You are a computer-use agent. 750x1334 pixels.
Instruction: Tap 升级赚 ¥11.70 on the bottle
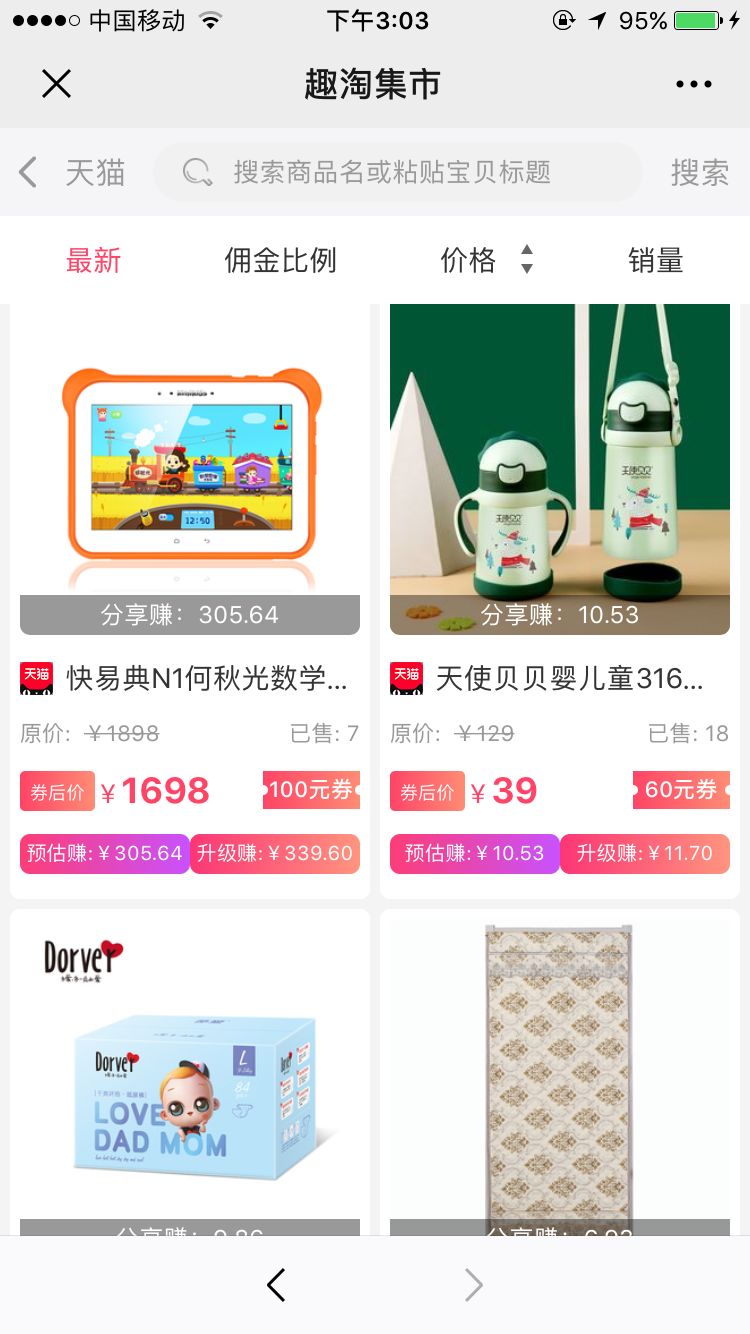pos(645,854)
